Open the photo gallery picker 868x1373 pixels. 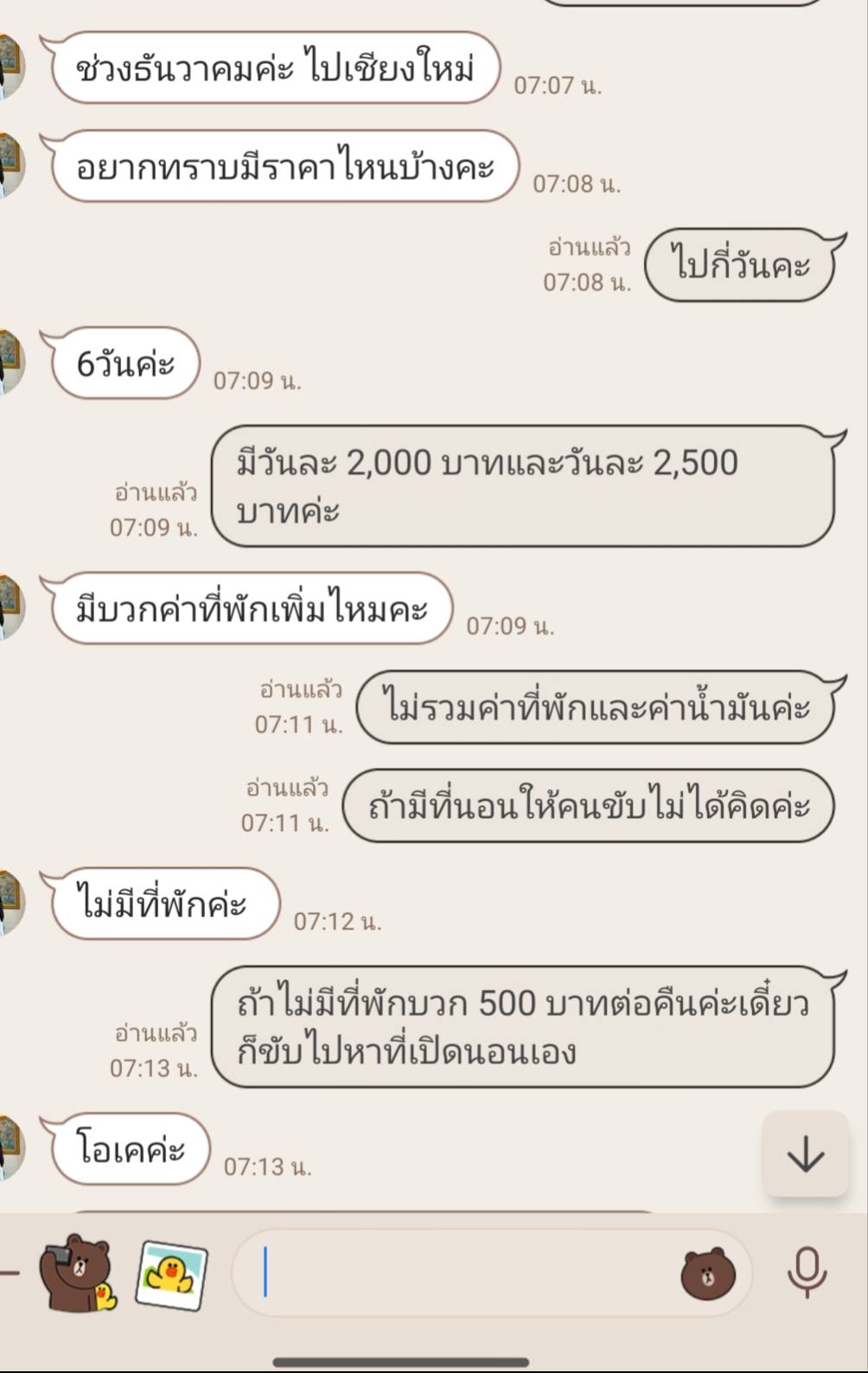point(171,1274)
